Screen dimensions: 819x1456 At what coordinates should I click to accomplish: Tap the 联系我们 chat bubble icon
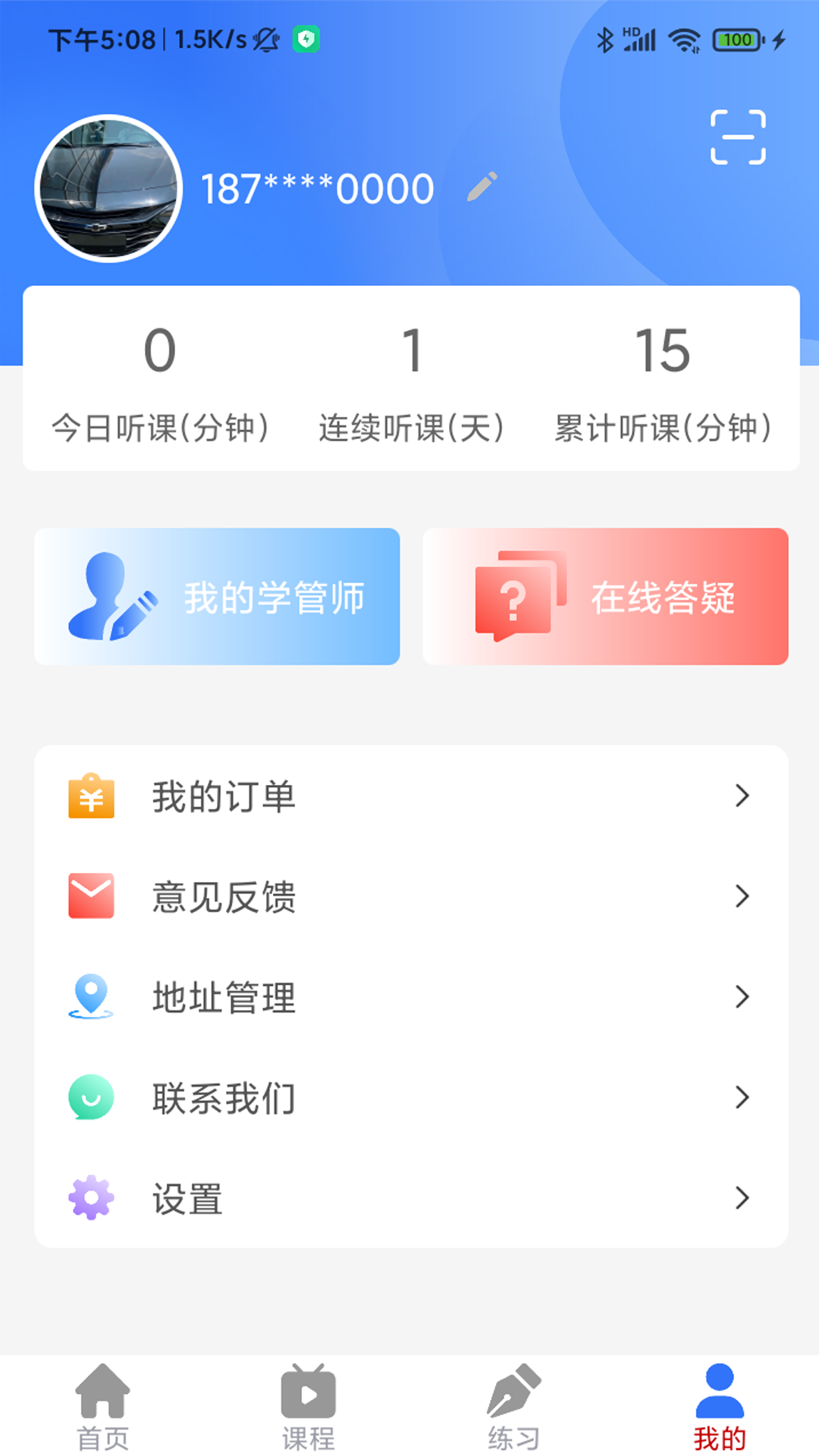(x=90, y=1097)
